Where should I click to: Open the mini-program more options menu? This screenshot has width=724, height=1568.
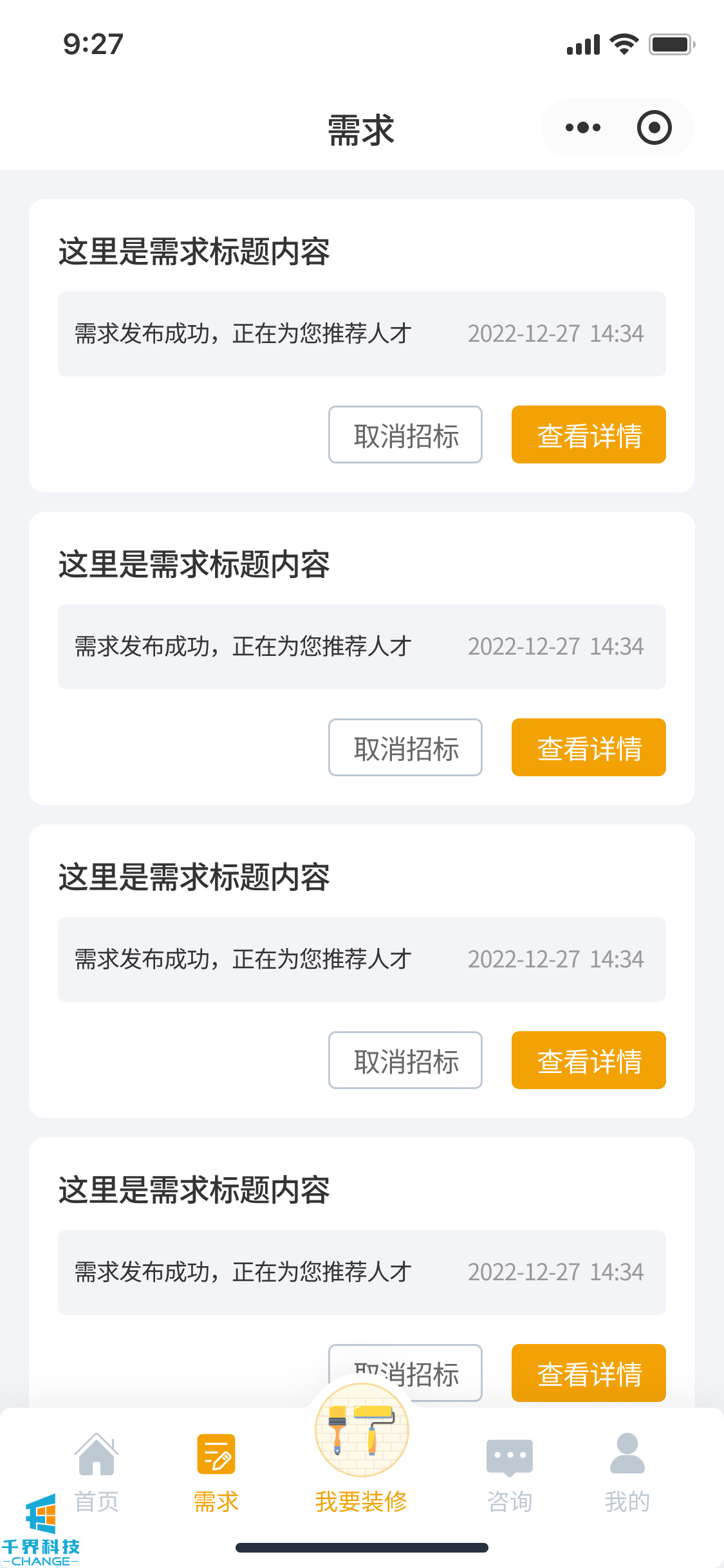[x=582, y=127]
